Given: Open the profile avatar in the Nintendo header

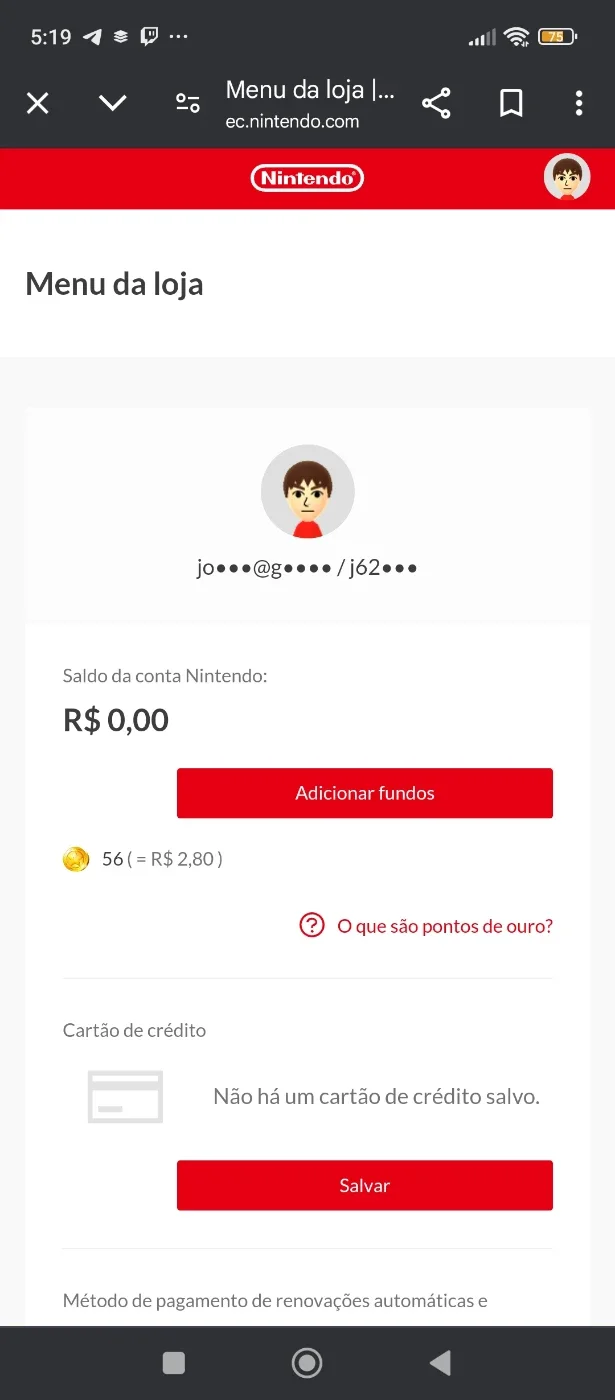Looking at the screenshot, I should (x=567, y=178).
